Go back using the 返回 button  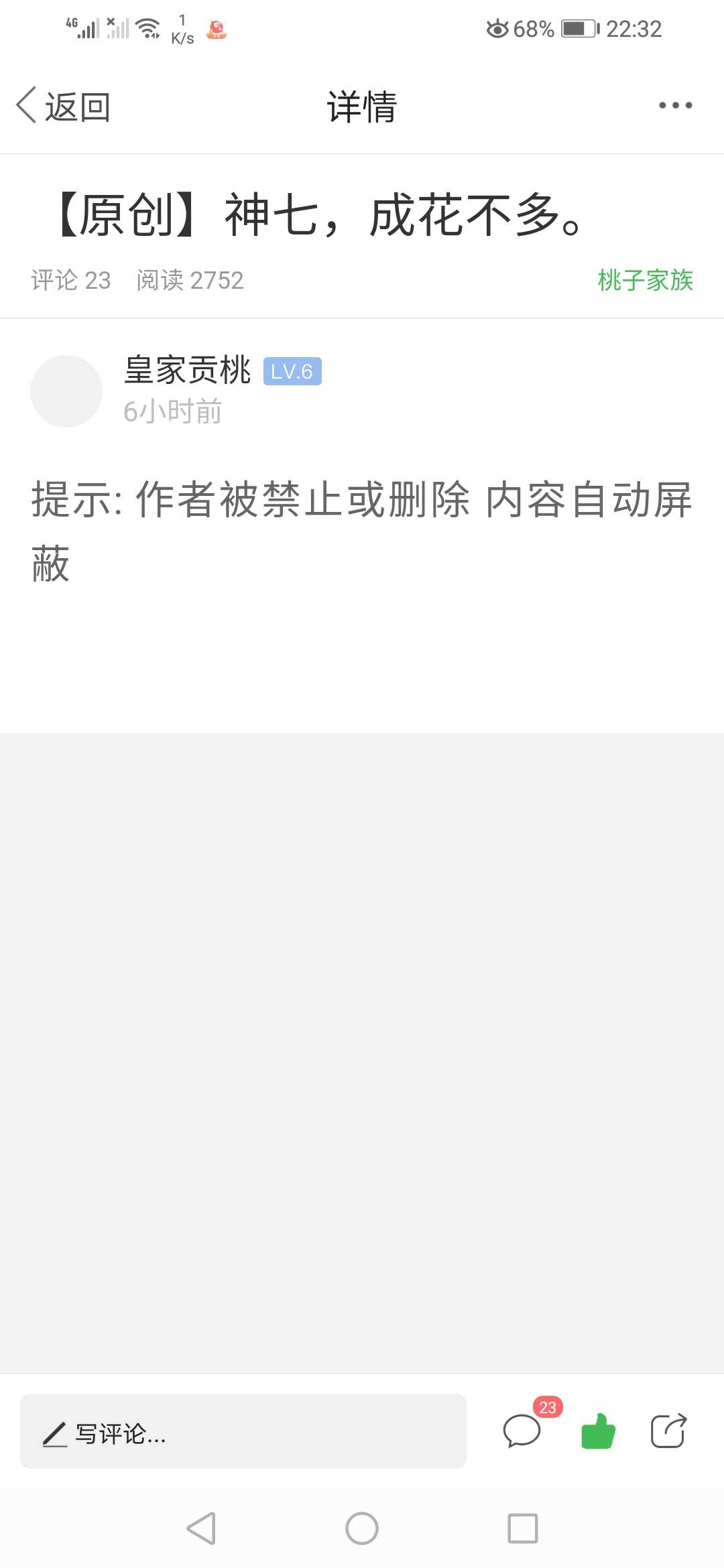tap(64, 107)
